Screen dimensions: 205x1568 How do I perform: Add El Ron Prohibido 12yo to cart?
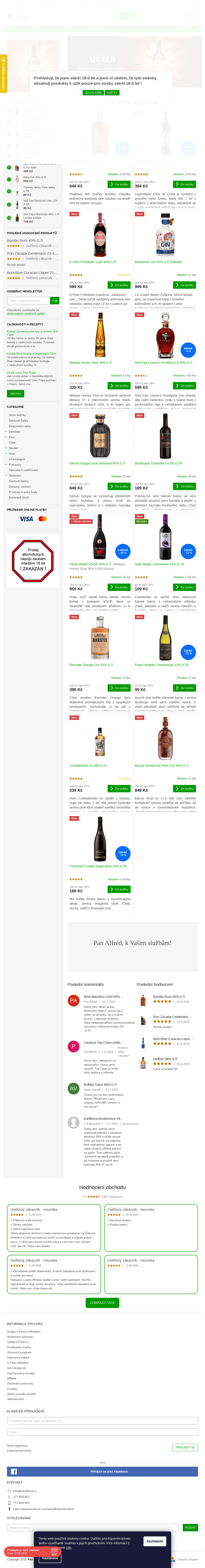coord(119,285)
